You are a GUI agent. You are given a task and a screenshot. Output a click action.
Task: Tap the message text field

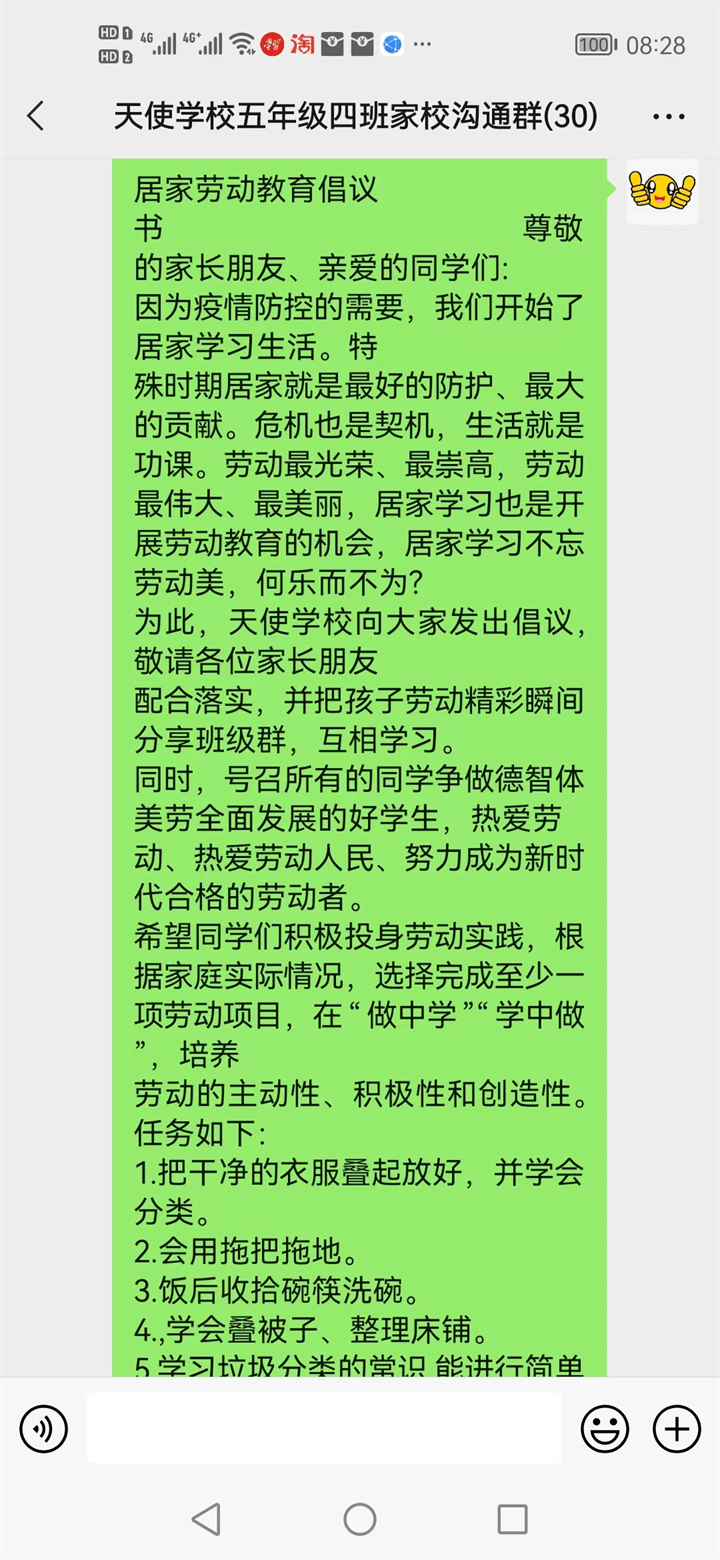[323, 1428]
